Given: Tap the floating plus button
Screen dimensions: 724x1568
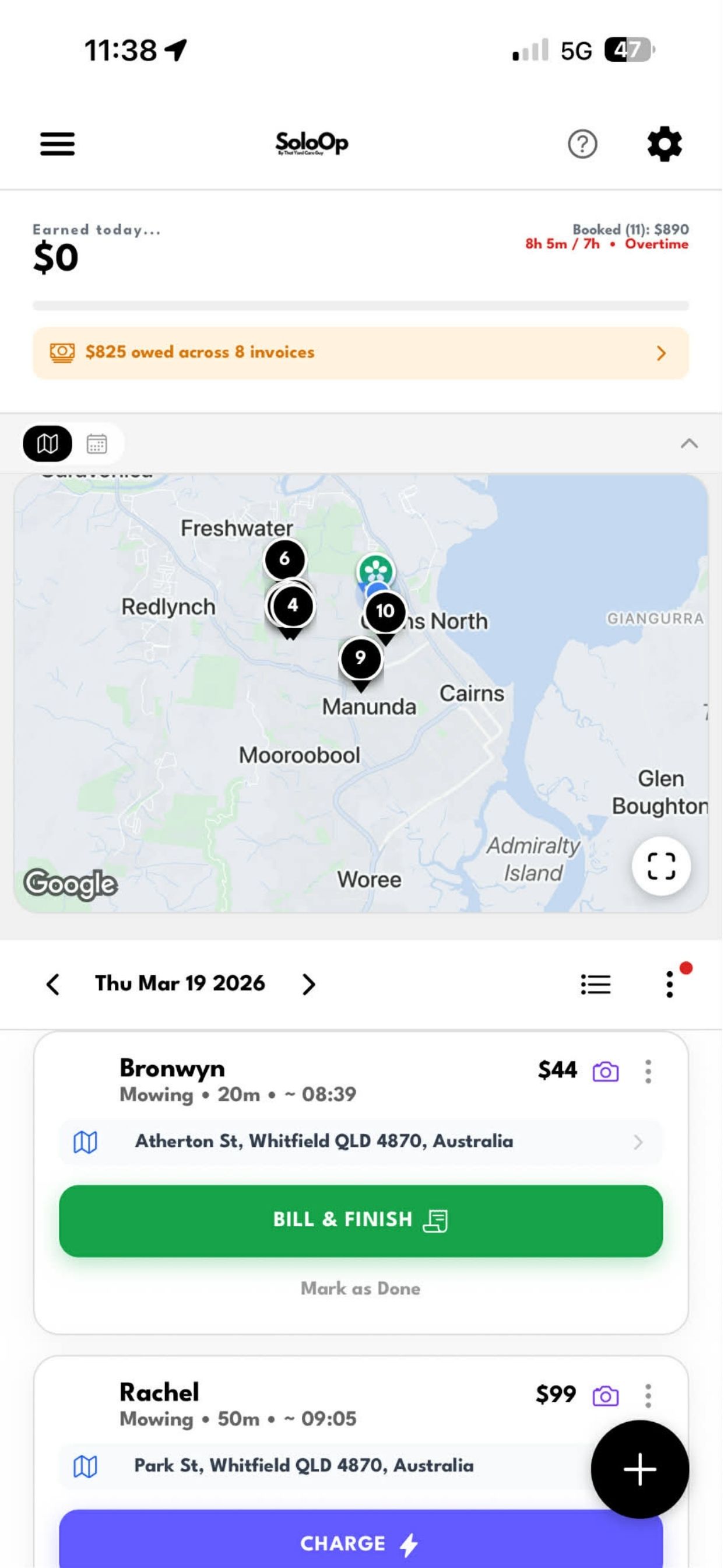Looking at the screenshot, I should 639,1469.
